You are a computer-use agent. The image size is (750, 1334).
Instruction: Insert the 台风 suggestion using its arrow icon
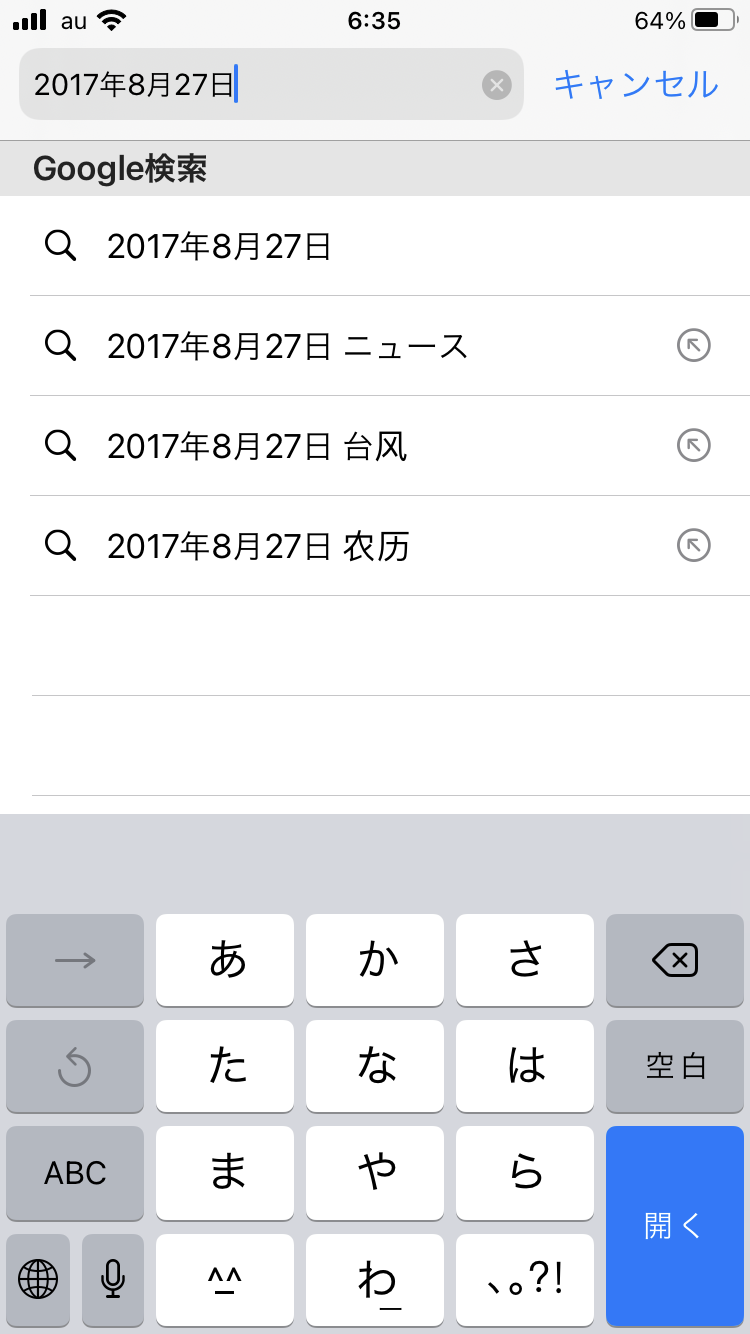tap(694, 446)
